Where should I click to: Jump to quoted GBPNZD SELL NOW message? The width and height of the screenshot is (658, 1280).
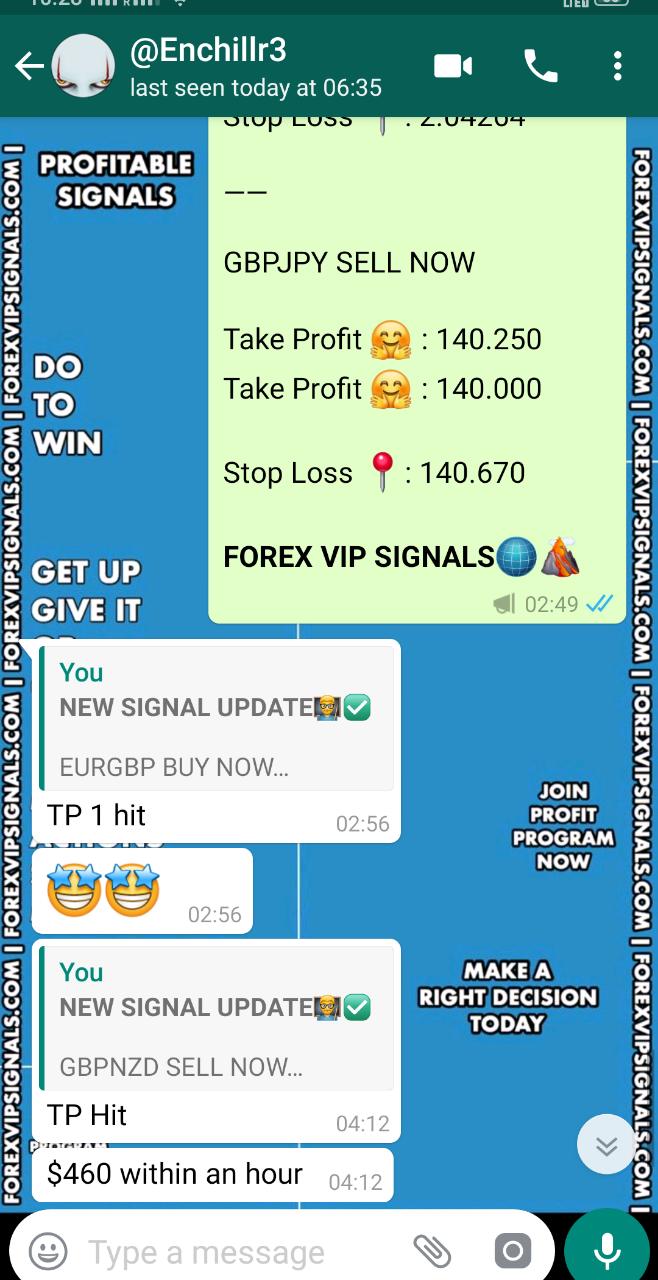[x=217, y=1018]
